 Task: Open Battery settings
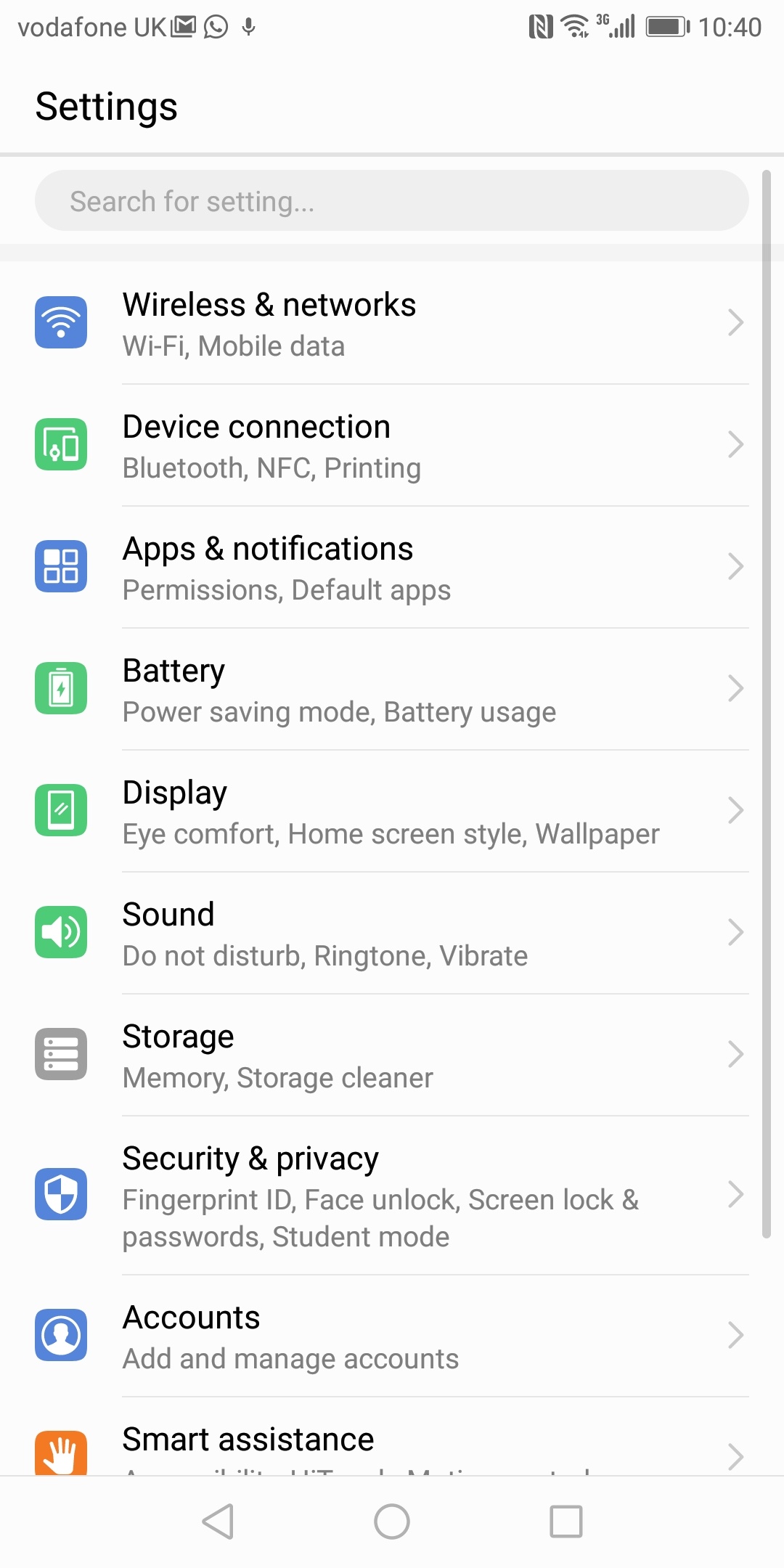[392, 689]
